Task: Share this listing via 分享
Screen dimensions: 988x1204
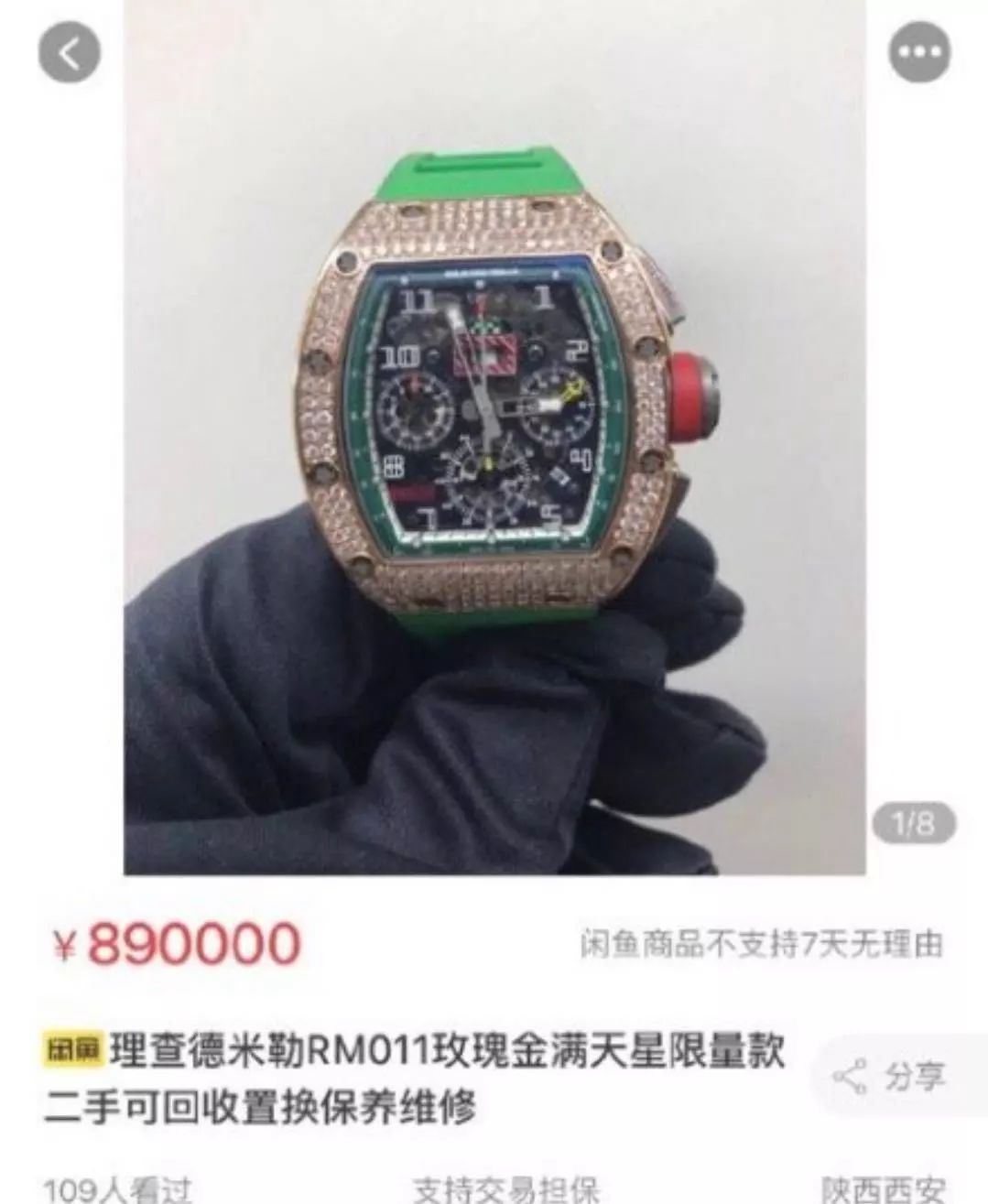Action: [888, 1077]
